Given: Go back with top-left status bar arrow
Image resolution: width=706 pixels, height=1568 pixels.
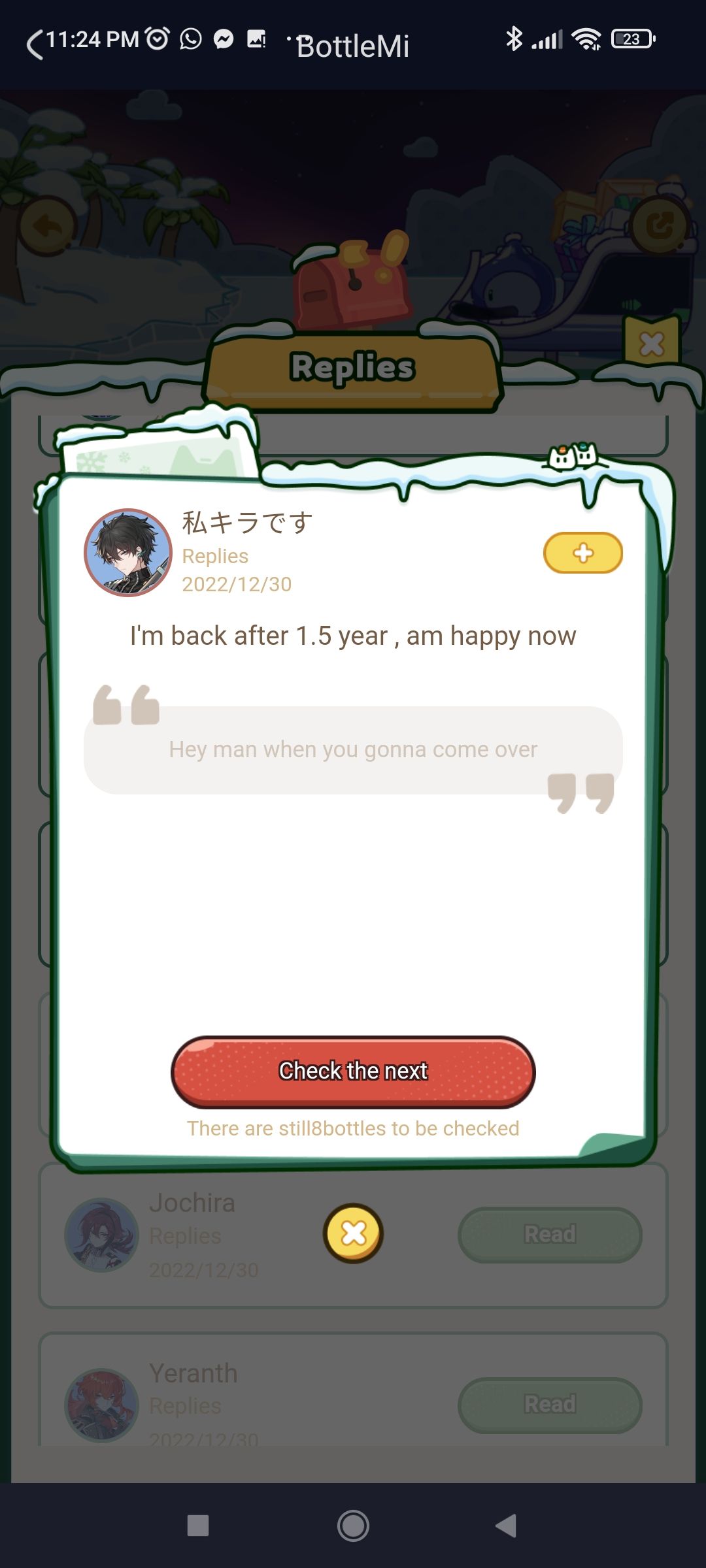Looking at the screenshot, I should pyautogui.click(x=35, y=44).
